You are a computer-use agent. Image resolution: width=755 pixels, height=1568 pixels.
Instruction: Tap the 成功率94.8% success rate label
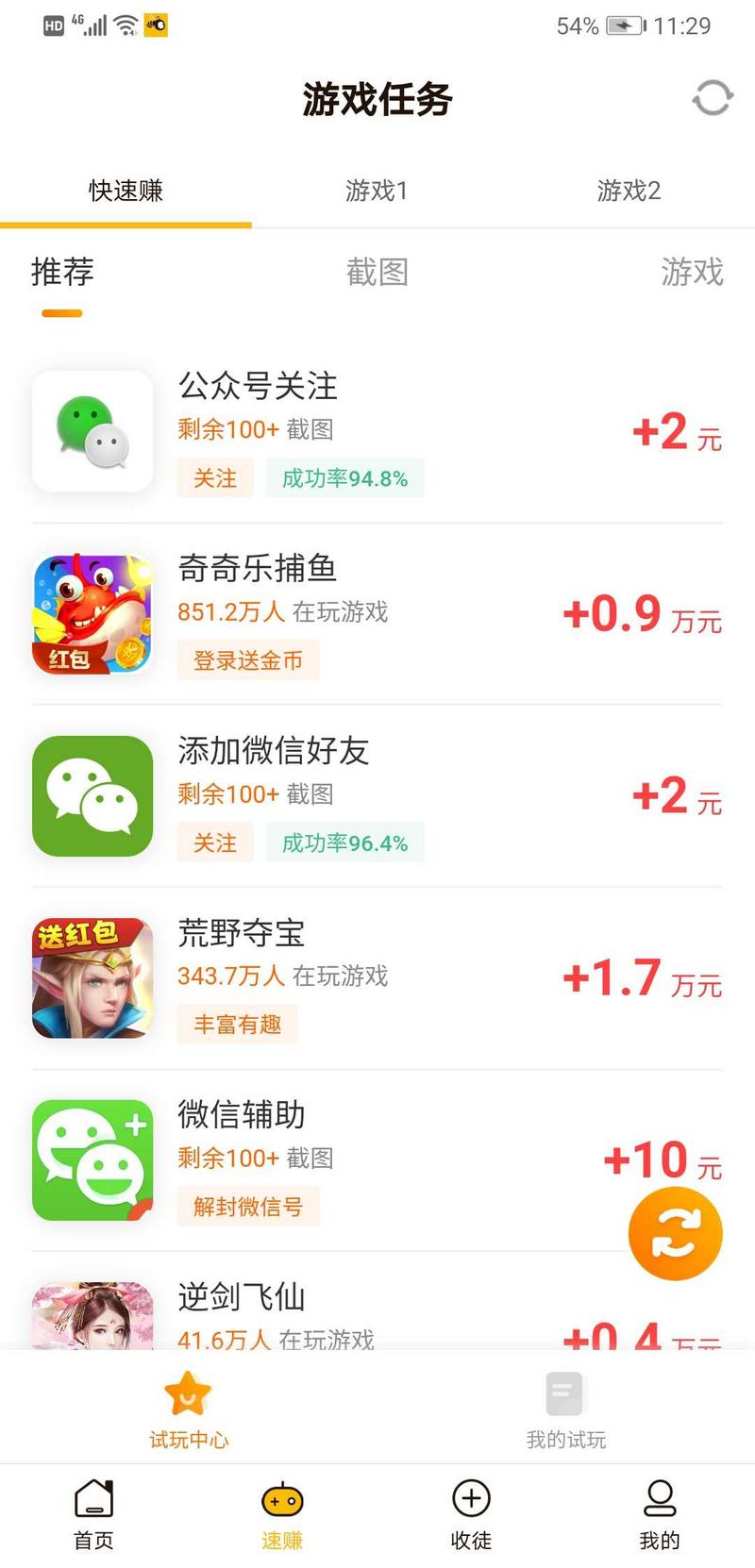point(344,478)
